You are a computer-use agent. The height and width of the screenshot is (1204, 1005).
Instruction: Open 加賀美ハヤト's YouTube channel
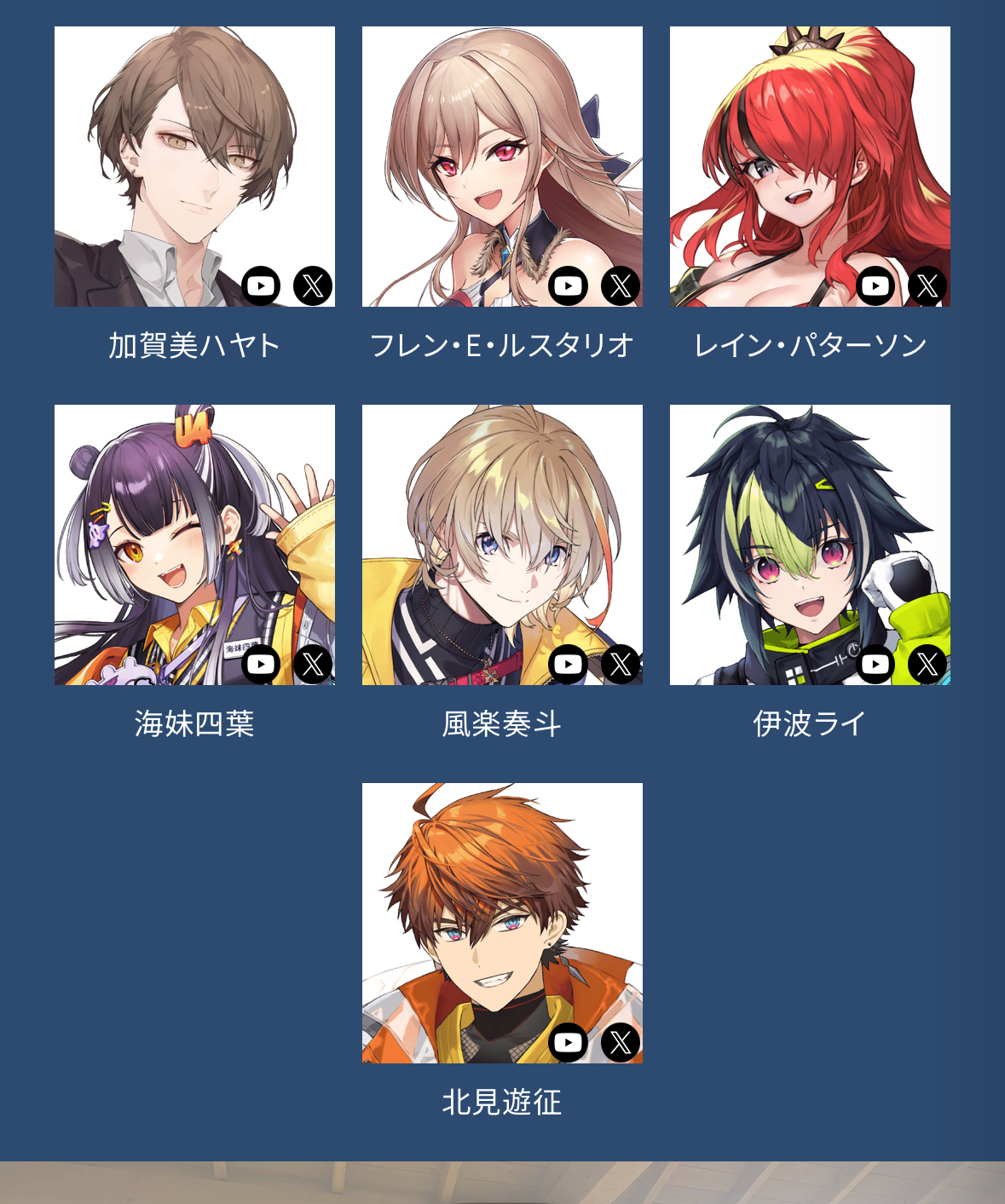(x=261, y=286)
